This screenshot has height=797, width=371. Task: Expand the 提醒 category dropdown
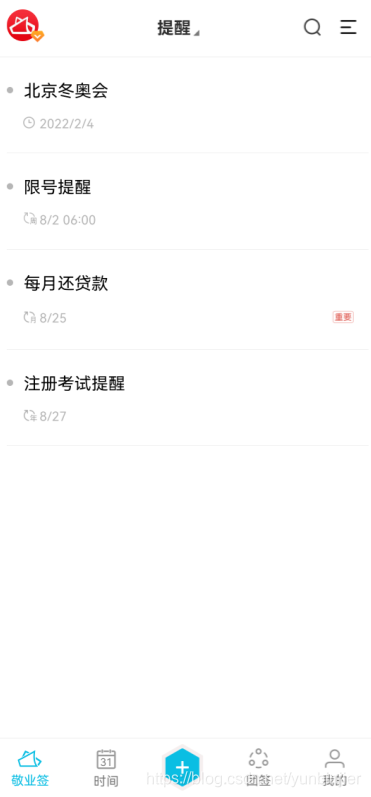(x=178, y=28)
